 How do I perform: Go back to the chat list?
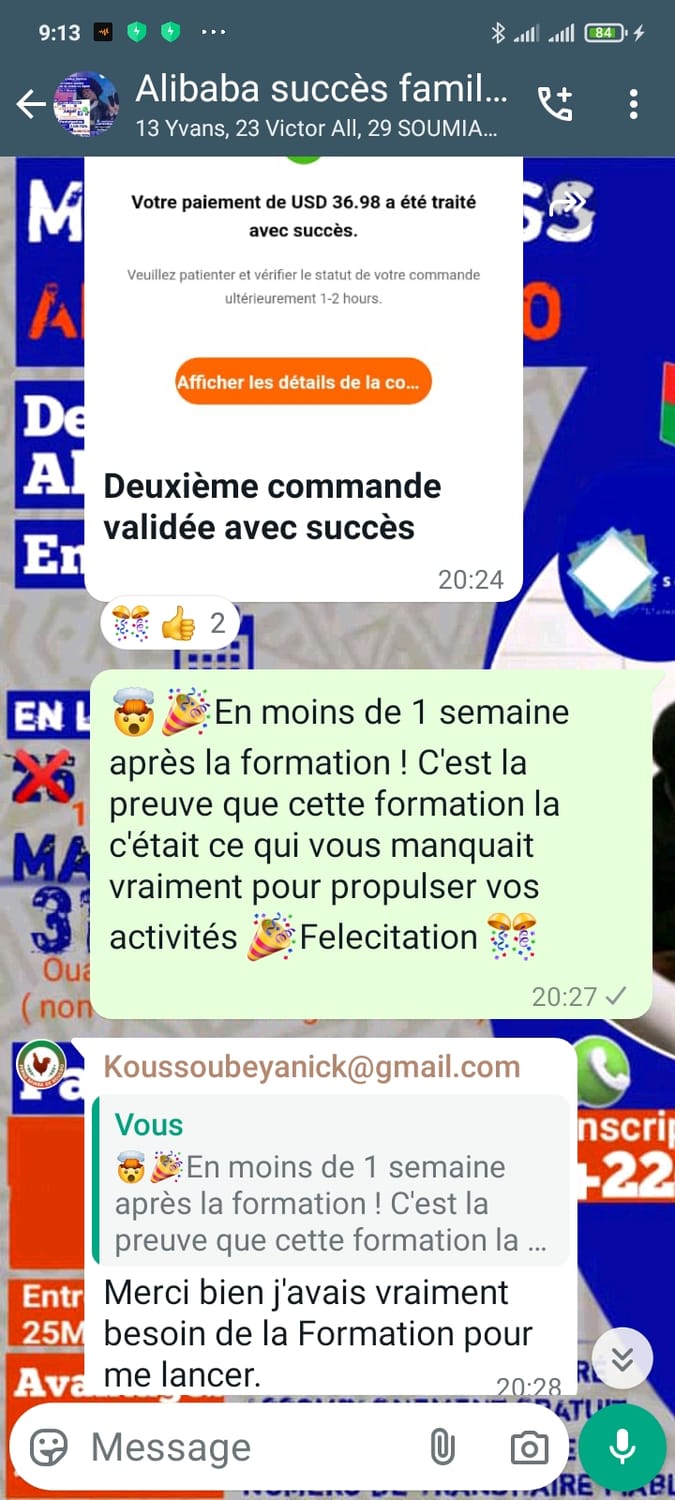click(30, 104)
